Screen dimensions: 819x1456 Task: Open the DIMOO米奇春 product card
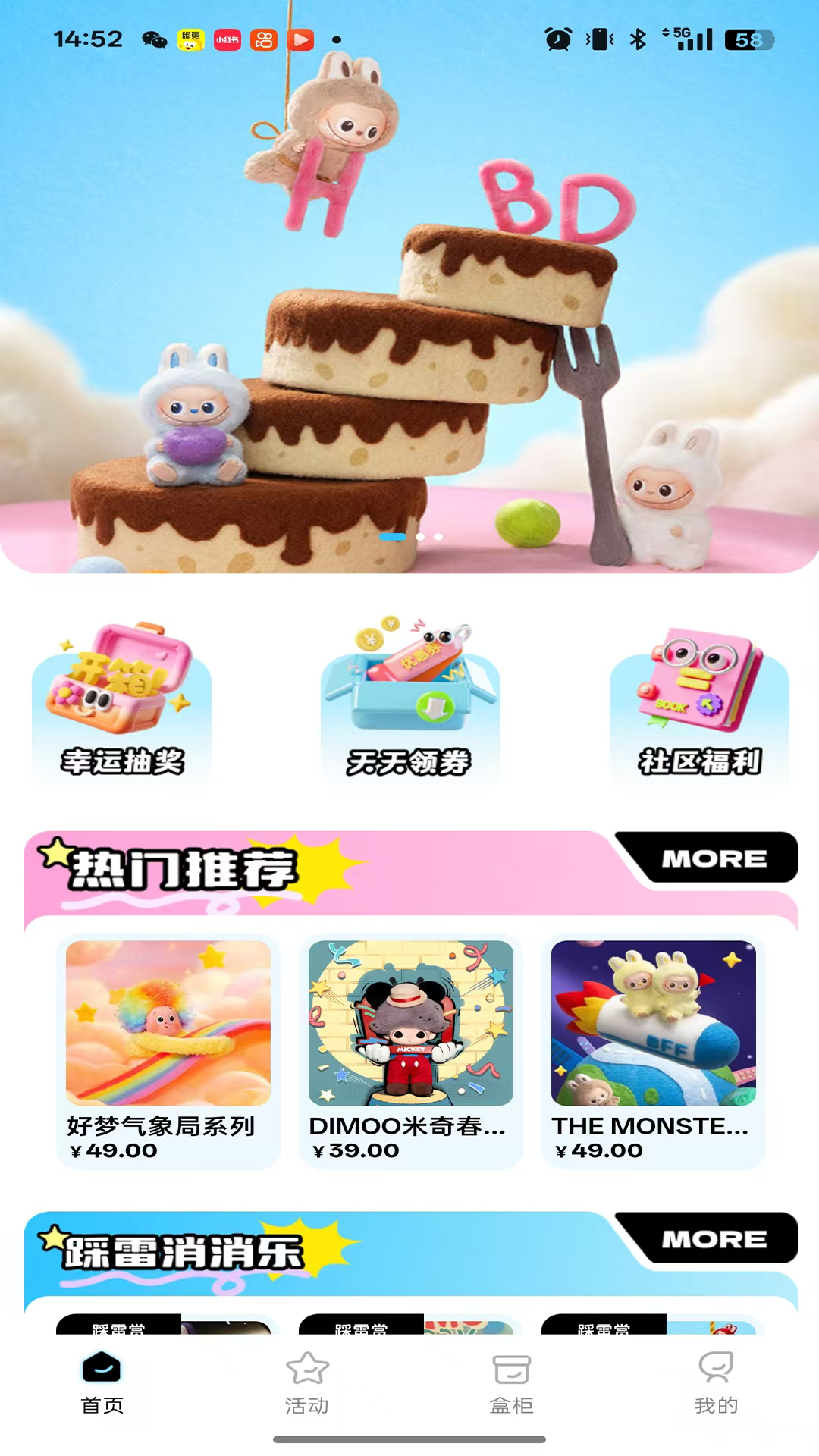(x=410, y=1050)
